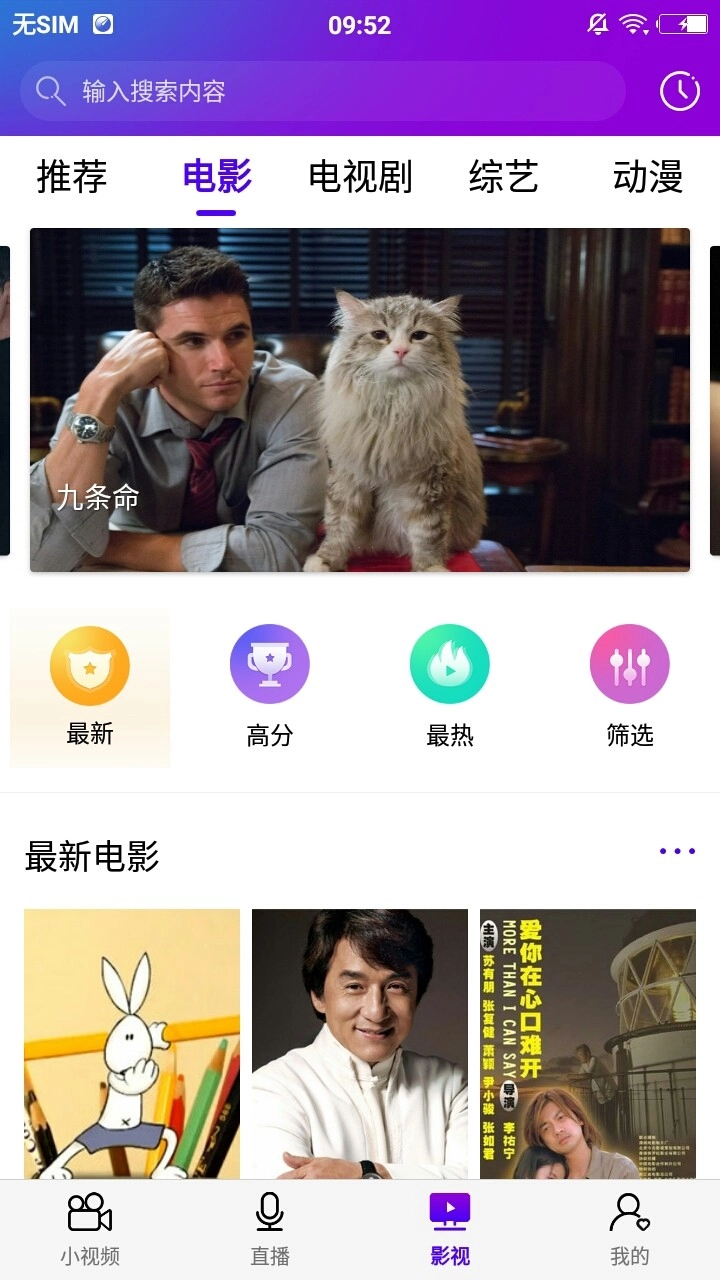Viewport: 720px width, 1280px height.
Task: Expand more options for 最新电影
Action: pyautogui.click(x=677, y=850)
